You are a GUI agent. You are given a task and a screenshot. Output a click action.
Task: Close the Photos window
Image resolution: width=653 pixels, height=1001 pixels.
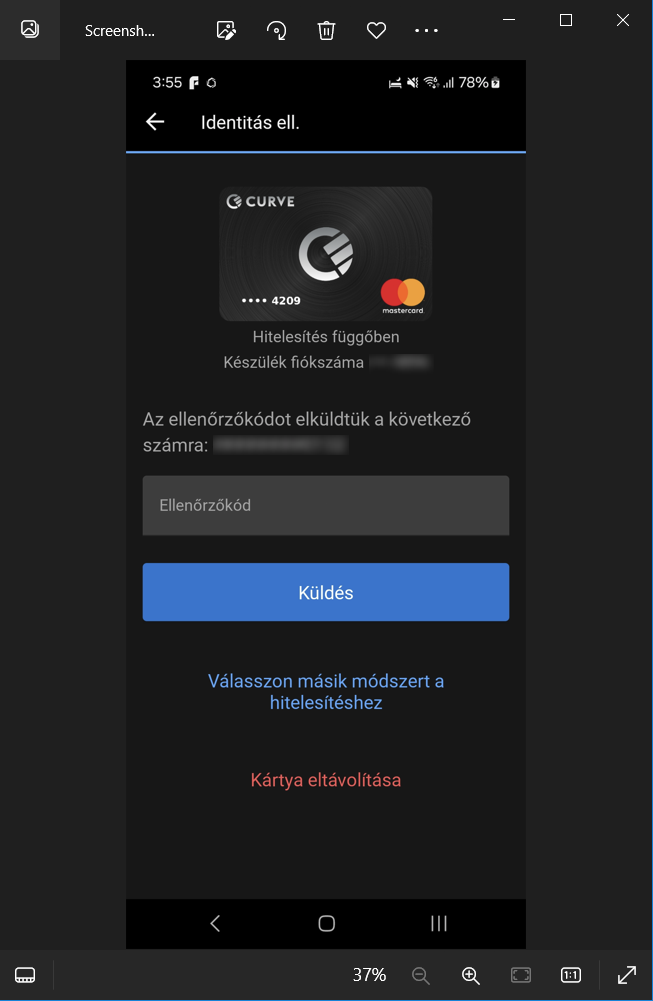623,20
